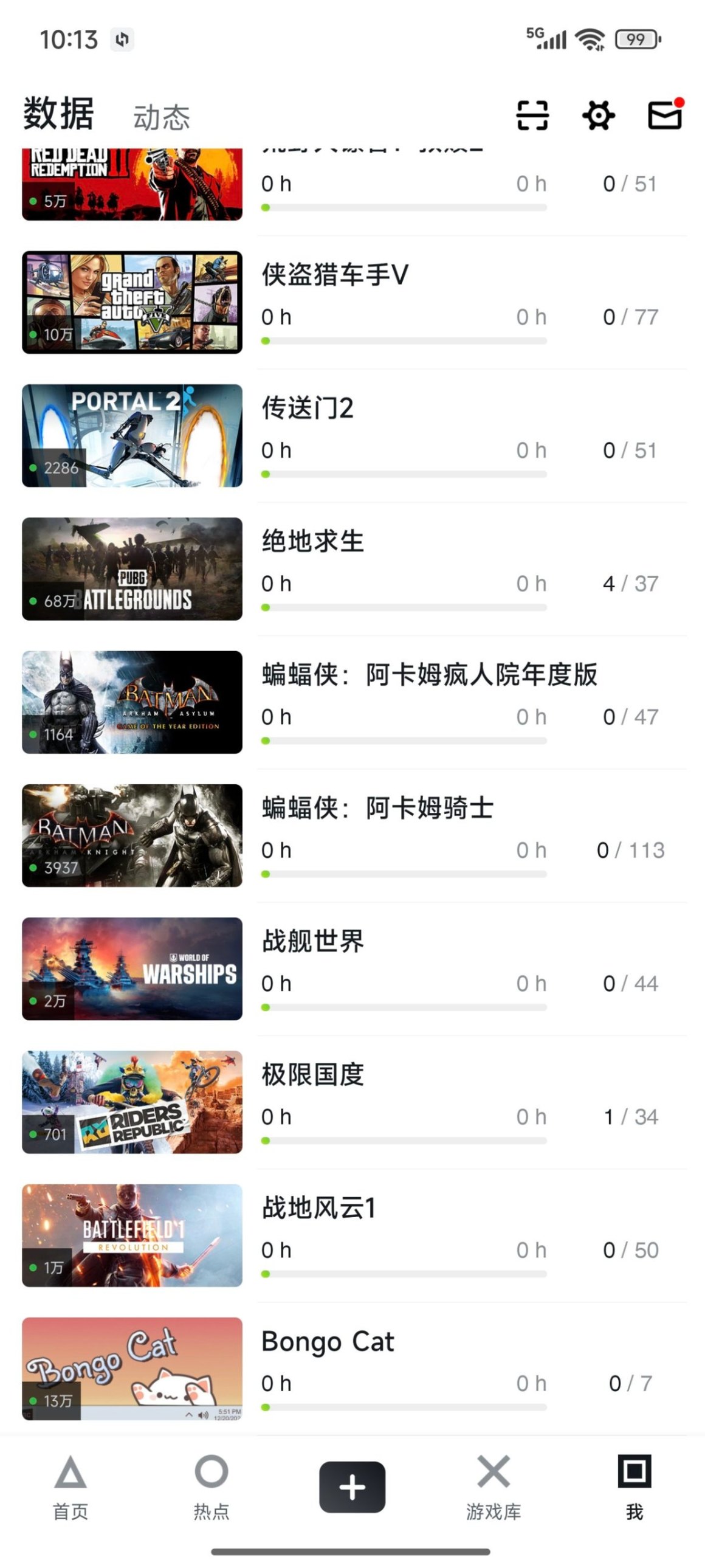
Task: Open the scan icon in the top bar
Action: pos(532,115)
